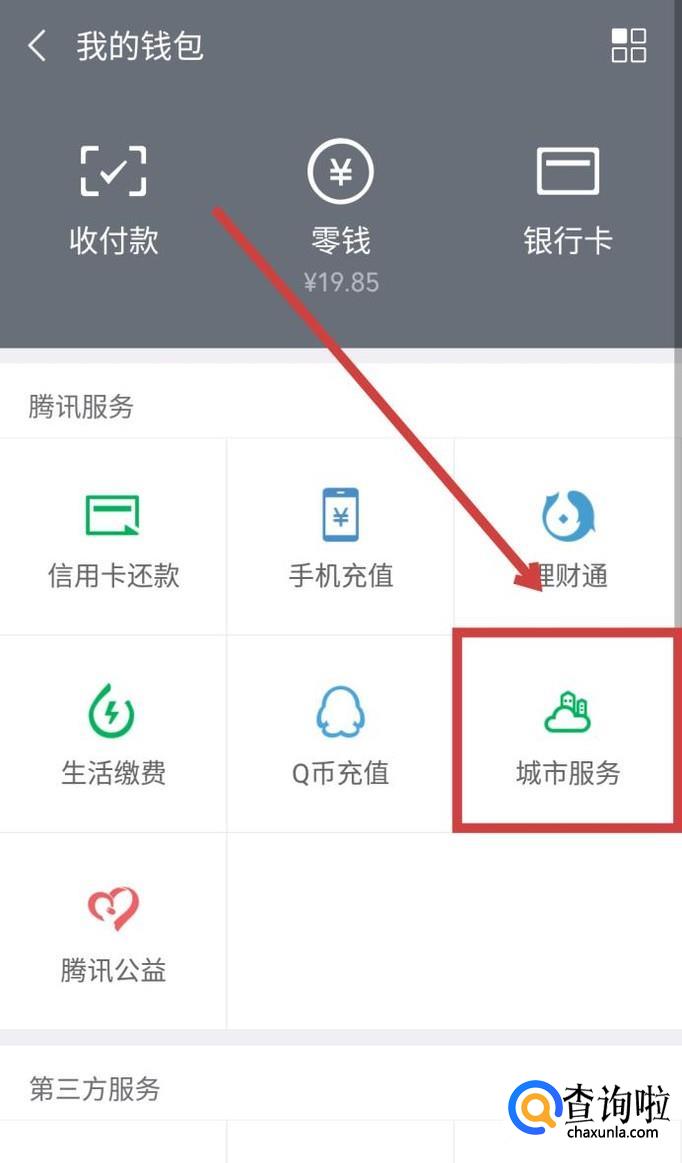Open the grid menu icon
Image resolution: width=682 pixels, height=1163 pixels.
pyautogui.click(x=628, y=46)
